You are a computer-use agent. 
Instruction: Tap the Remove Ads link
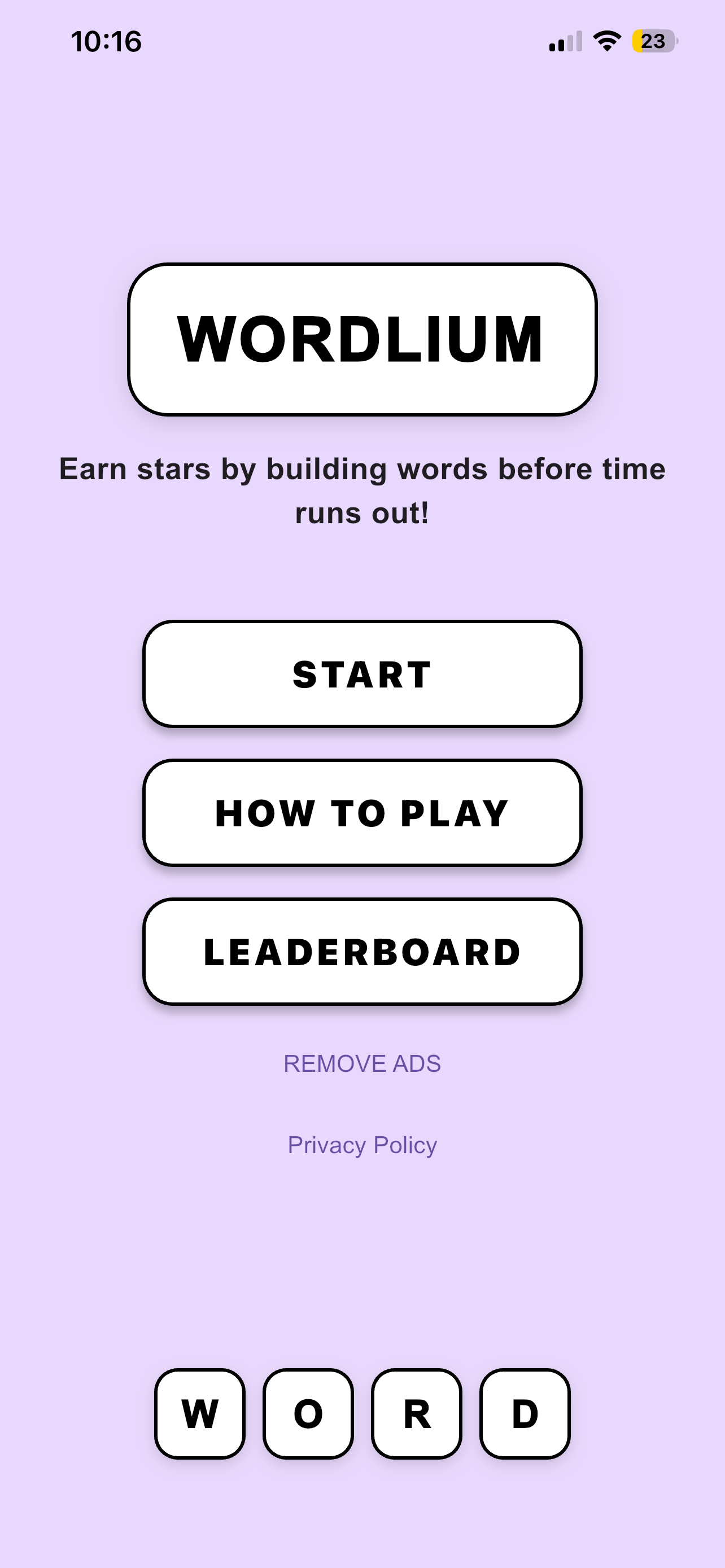(362, 1063)
